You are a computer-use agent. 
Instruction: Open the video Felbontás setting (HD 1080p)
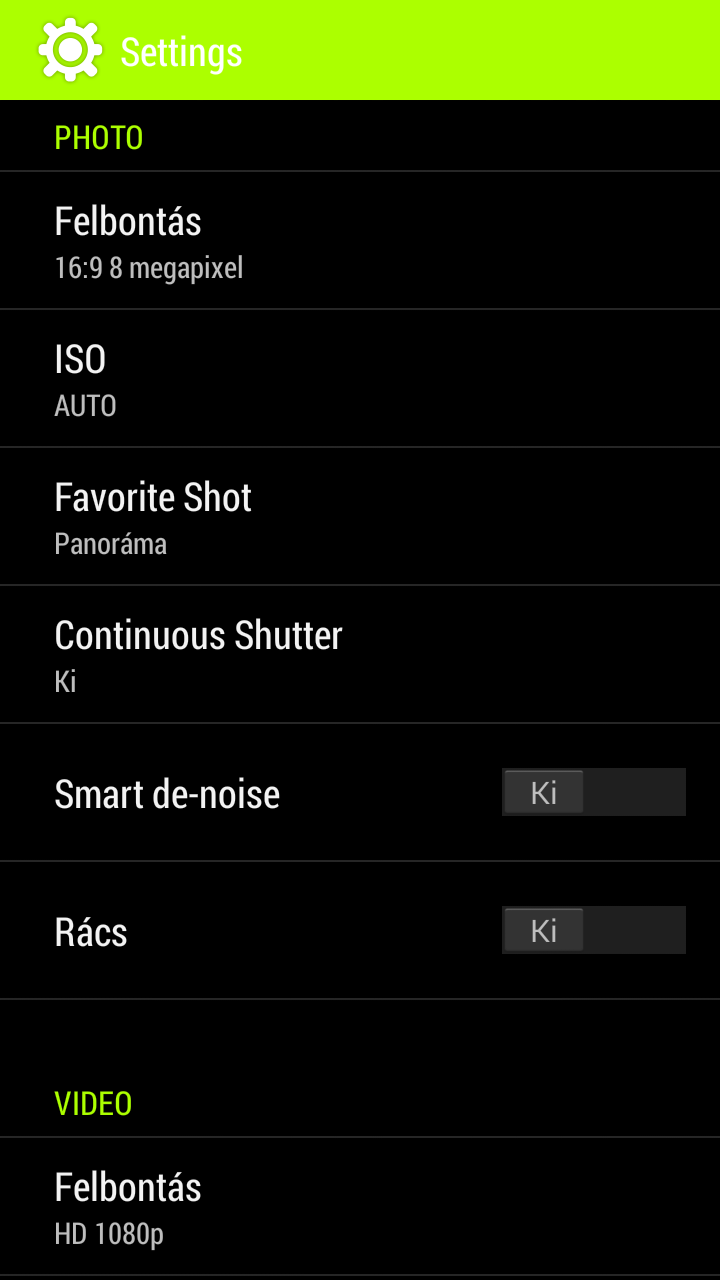(360, 1206)
